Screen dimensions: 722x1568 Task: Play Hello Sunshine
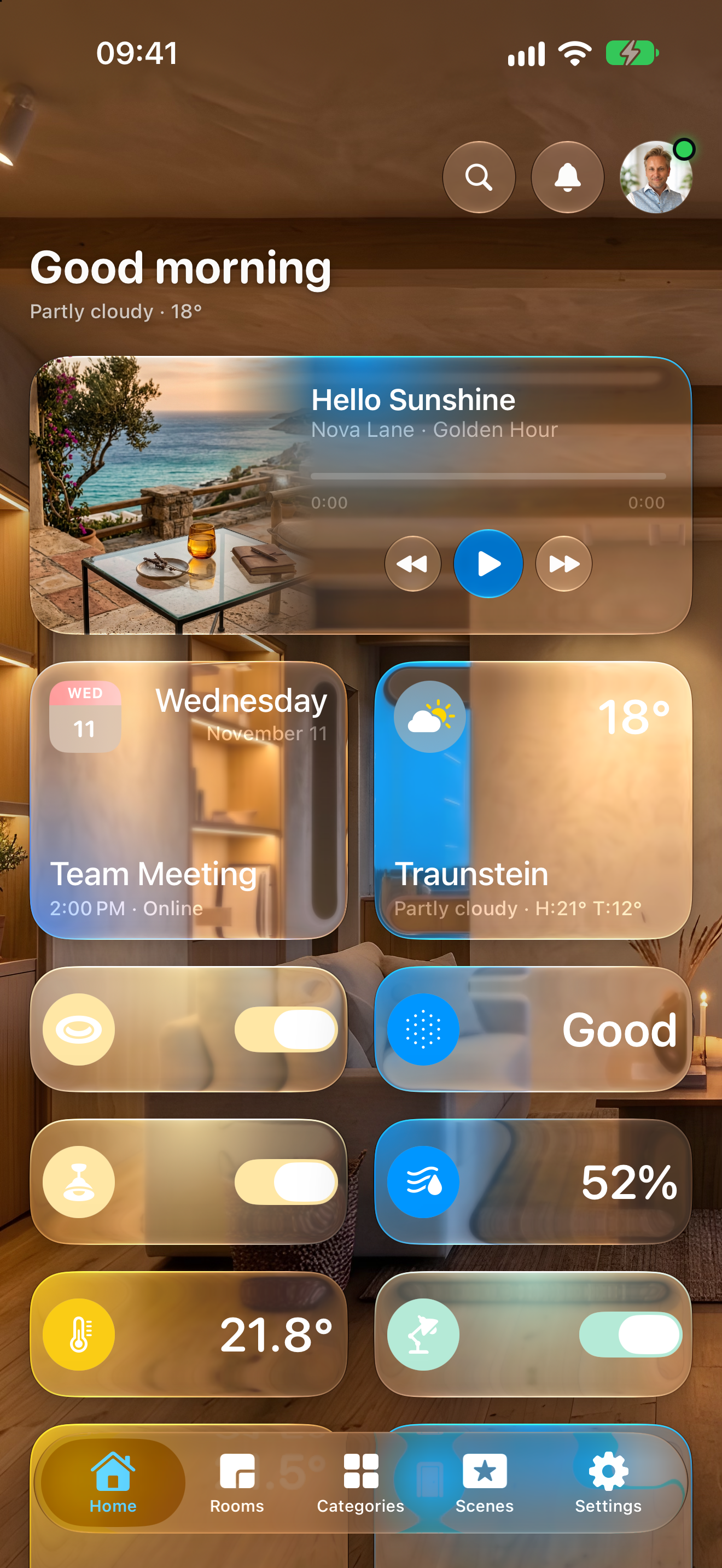coord(488,564)
